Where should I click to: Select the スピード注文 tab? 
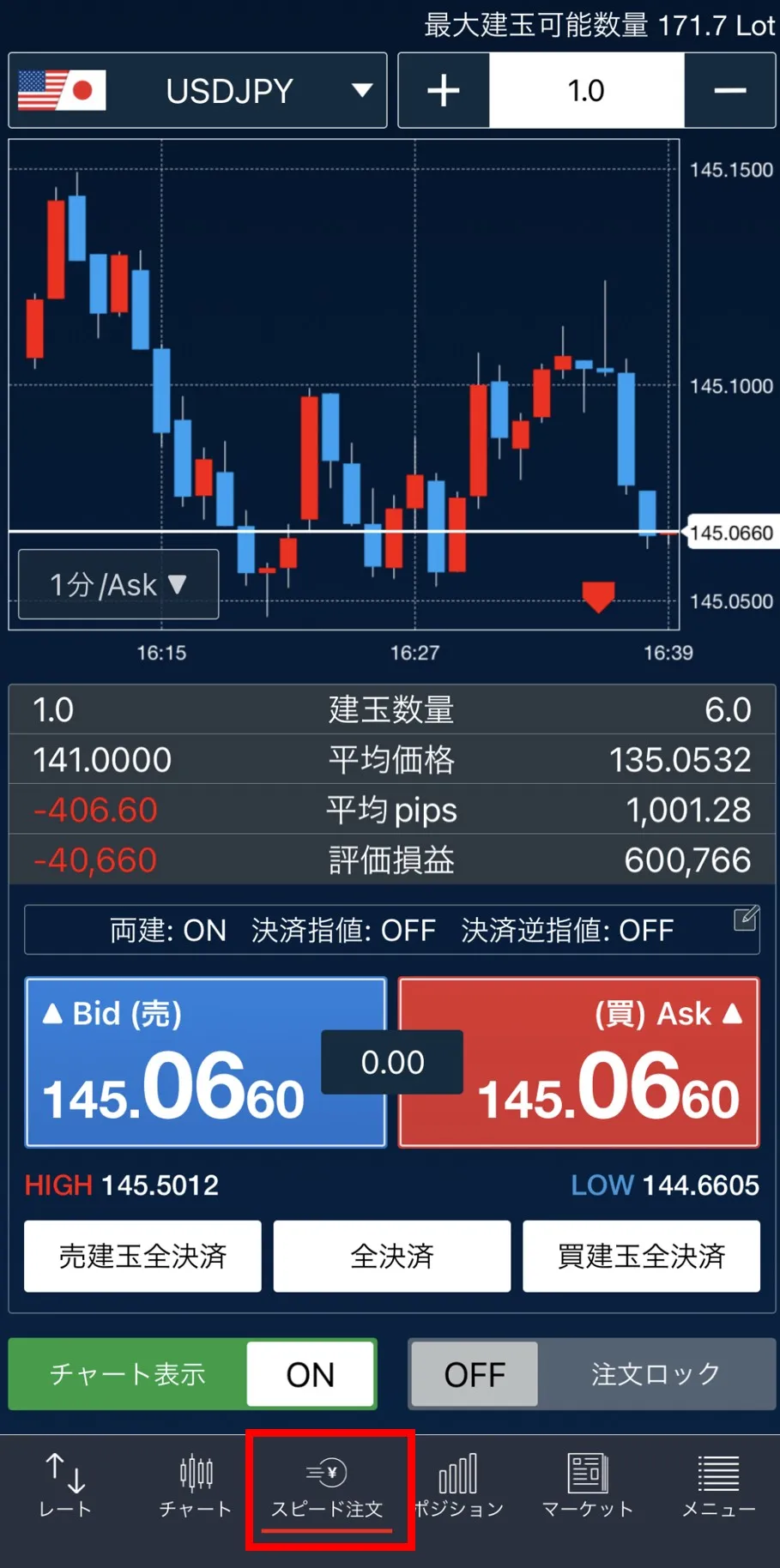pos(327,1486)
